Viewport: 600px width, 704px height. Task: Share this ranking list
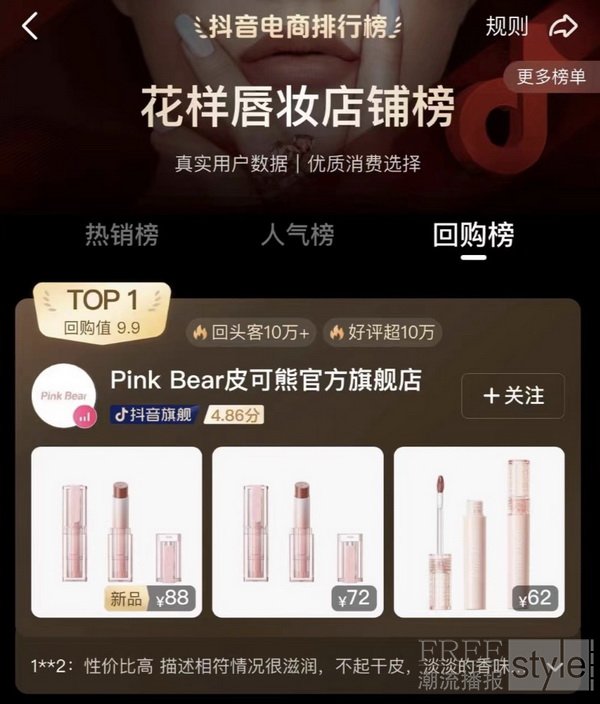565,27
